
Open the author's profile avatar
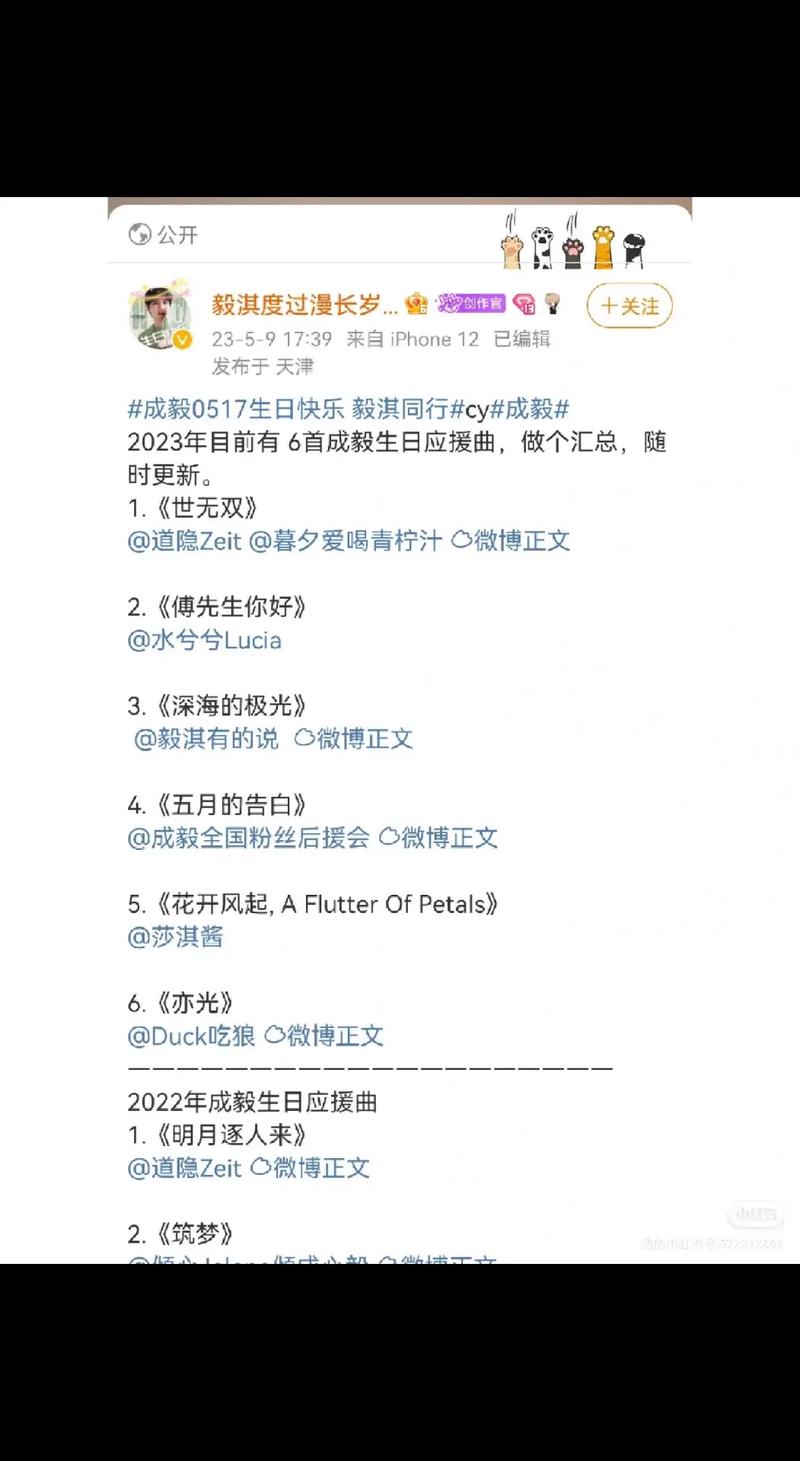click(x=159, y=317)
